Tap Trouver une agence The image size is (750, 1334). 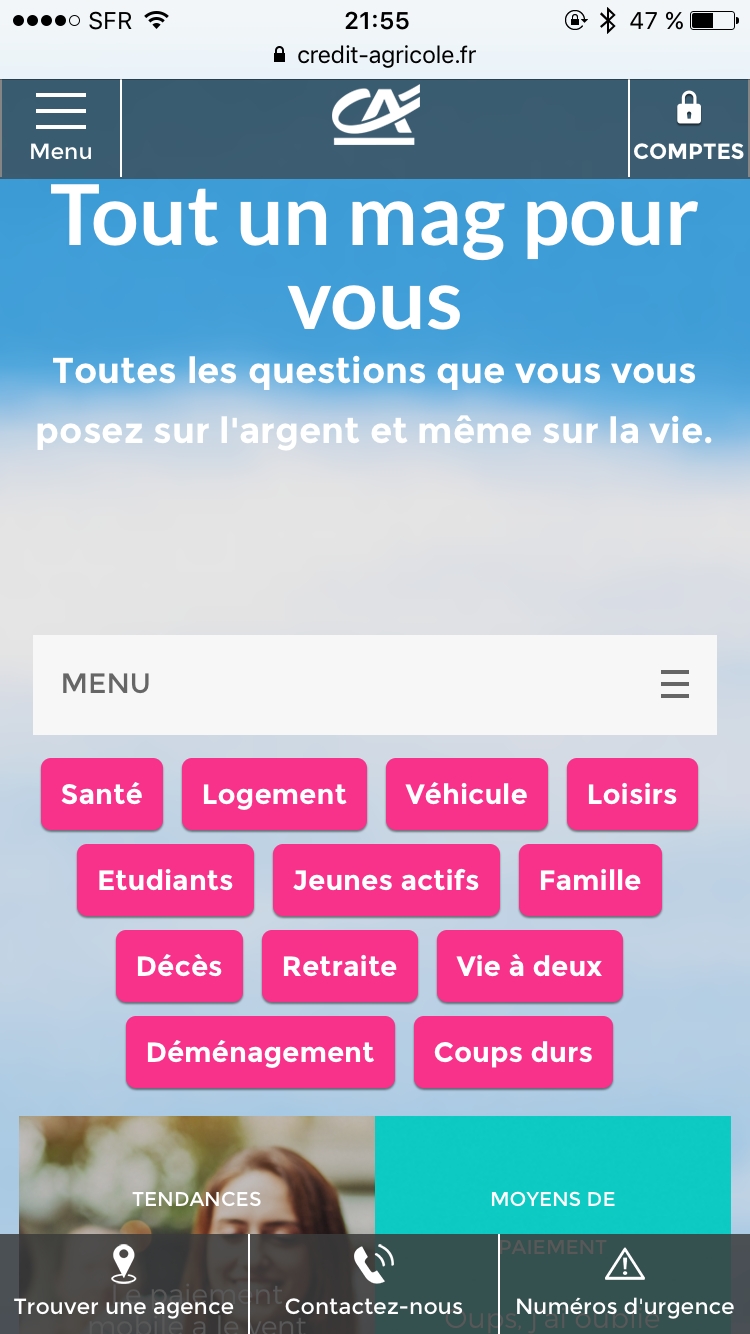pyautogui.click(x=124, y=1284)
